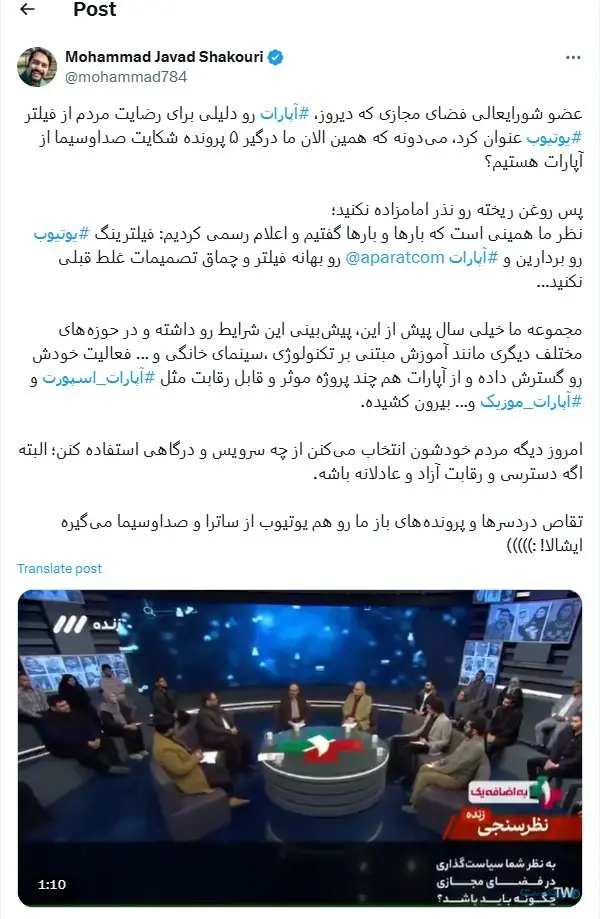Open the @mohammad784 handle profile
This screenshot has width=600, height=919.
pyautogui.click(x=109, y=76)
